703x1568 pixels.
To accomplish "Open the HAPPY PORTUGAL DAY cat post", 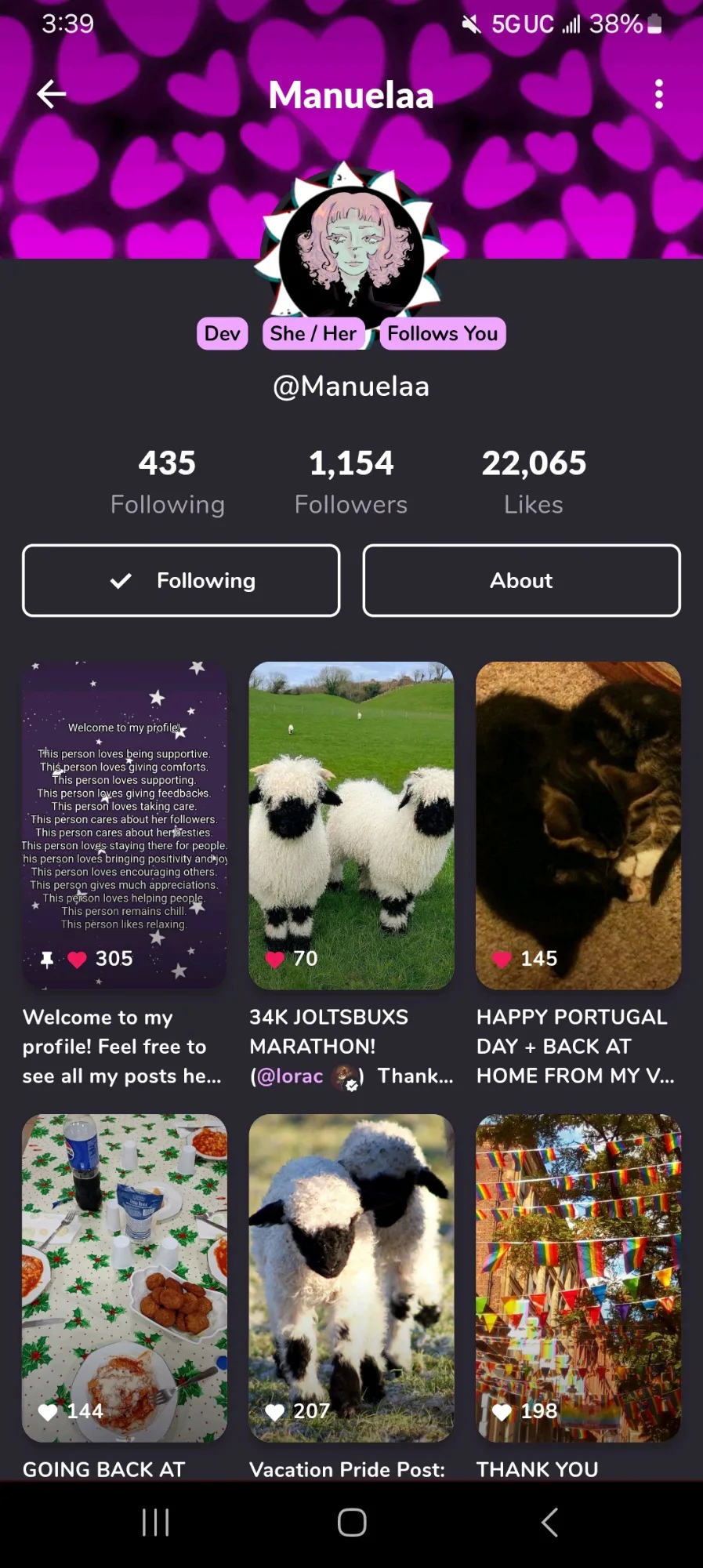I will click(x=578, y=823).
